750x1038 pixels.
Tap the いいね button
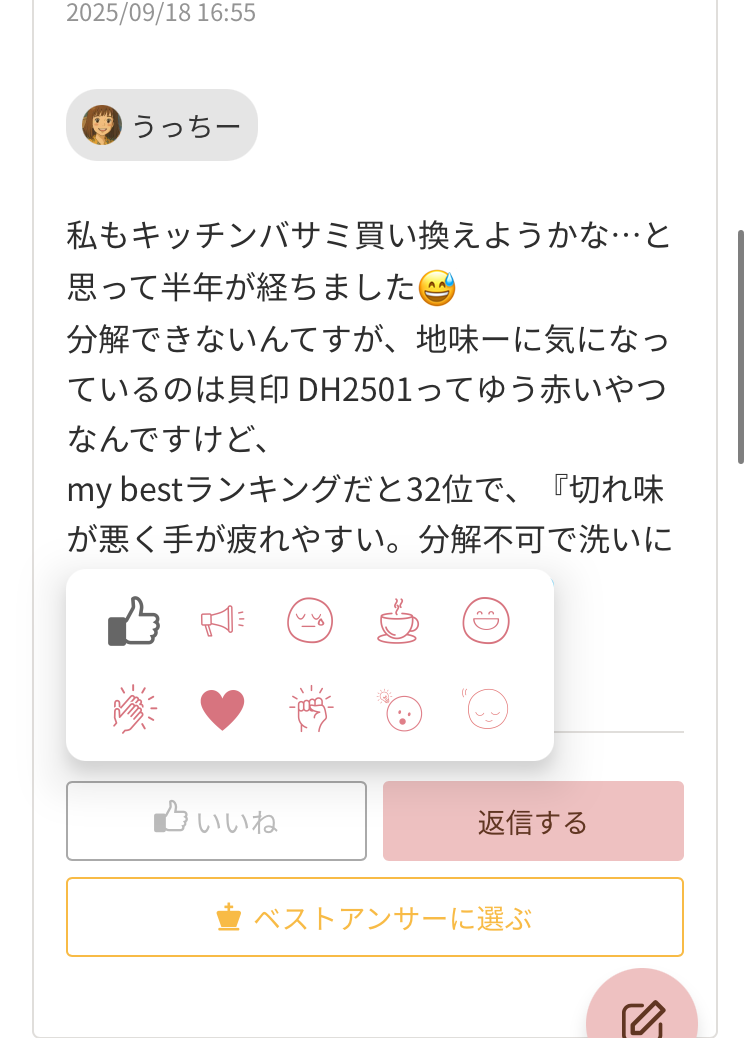tap(216, 821)
